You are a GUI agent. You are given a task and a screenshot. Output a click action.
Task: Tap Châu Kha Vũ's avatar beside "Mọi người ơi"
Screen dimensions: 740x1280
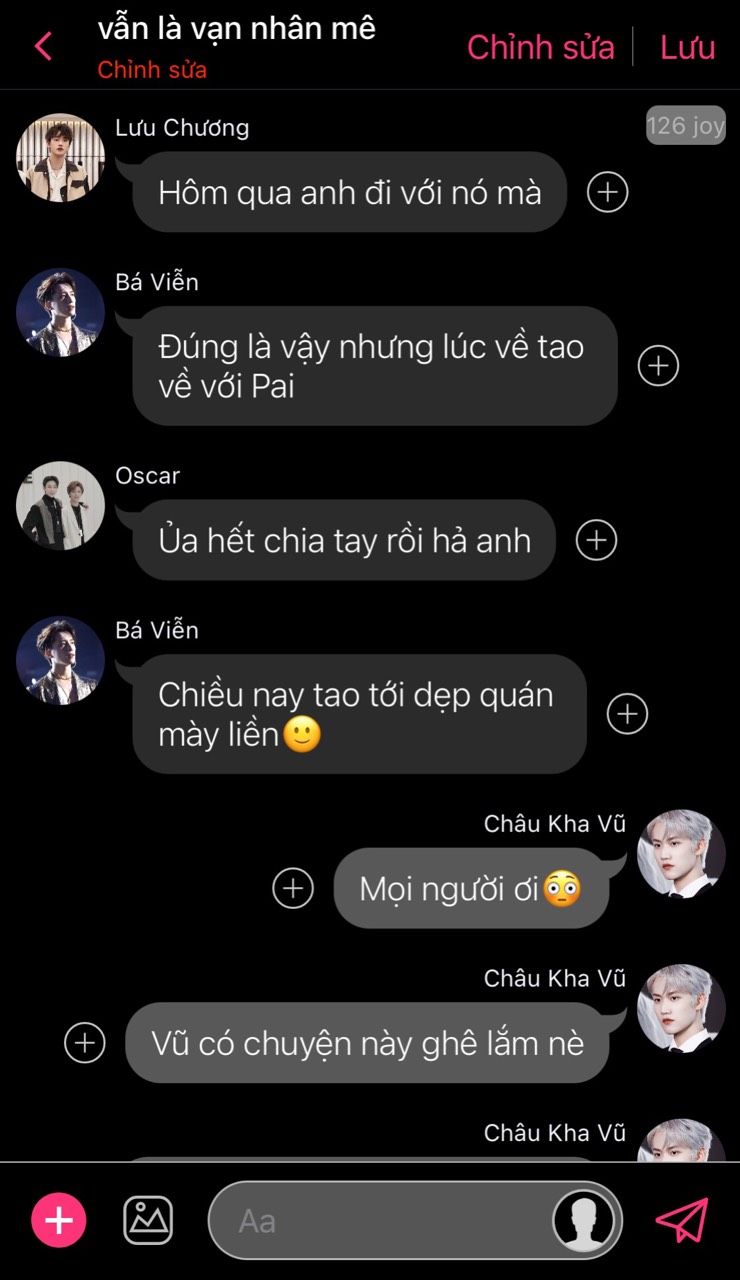pos(681,854)
